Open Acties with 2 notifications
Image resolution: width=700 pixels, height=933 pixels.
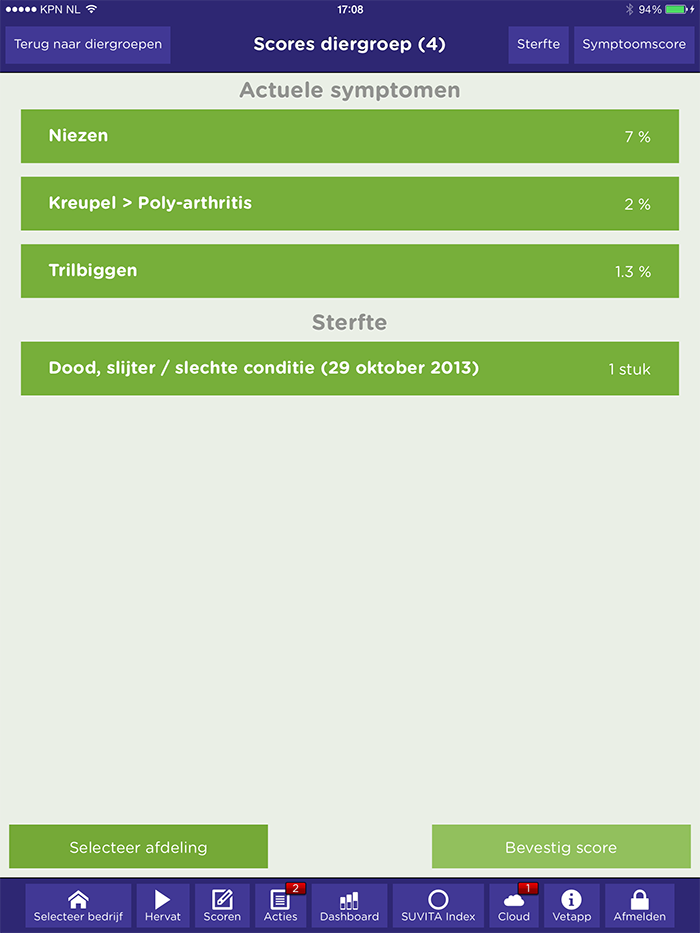click(281, 906)
